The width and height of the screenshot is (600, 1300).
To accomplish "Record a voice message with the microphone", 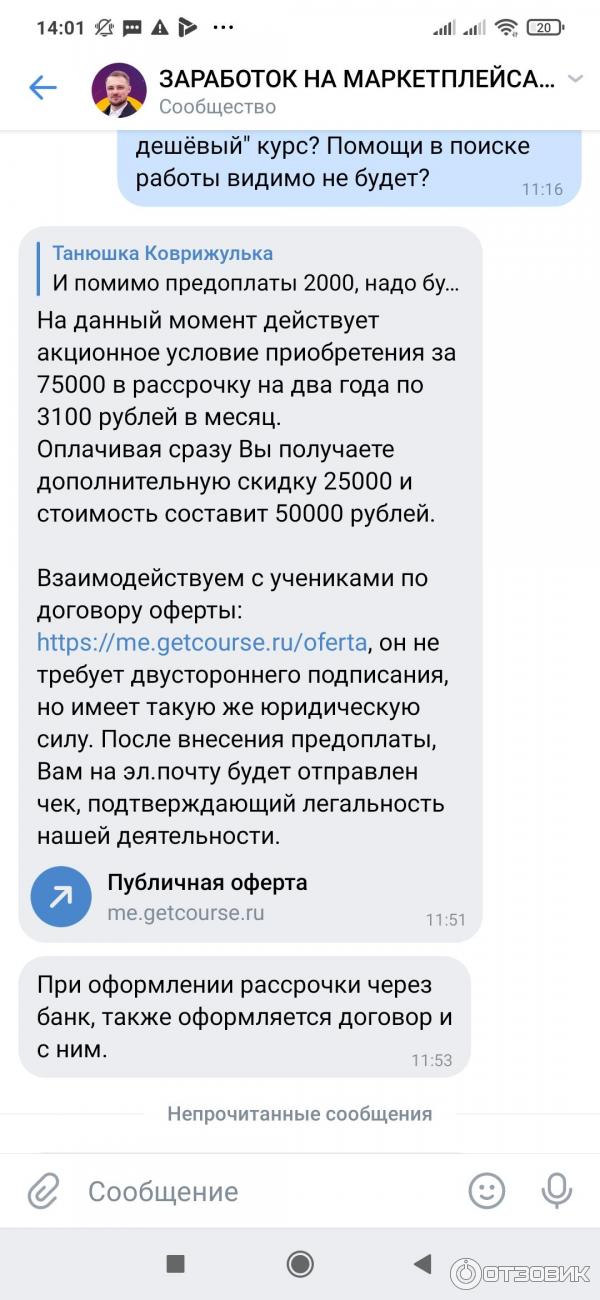I will coord(556,1190).
